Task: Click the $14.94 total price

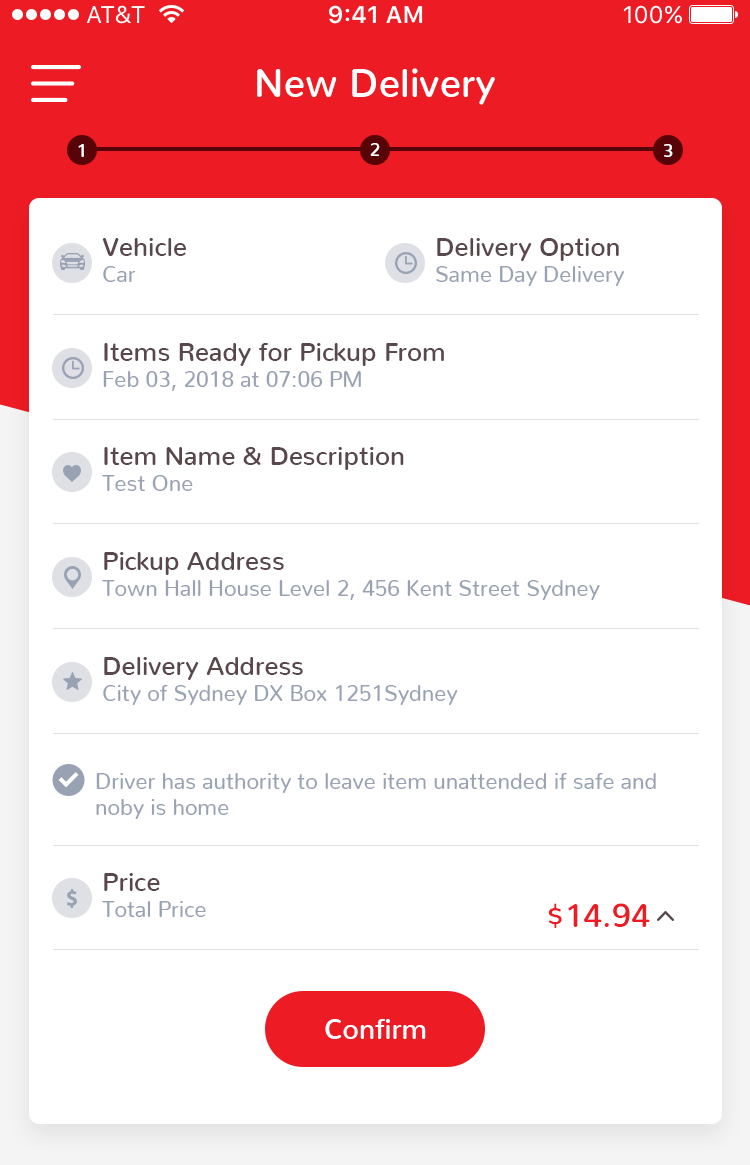Action: (598, 915)
